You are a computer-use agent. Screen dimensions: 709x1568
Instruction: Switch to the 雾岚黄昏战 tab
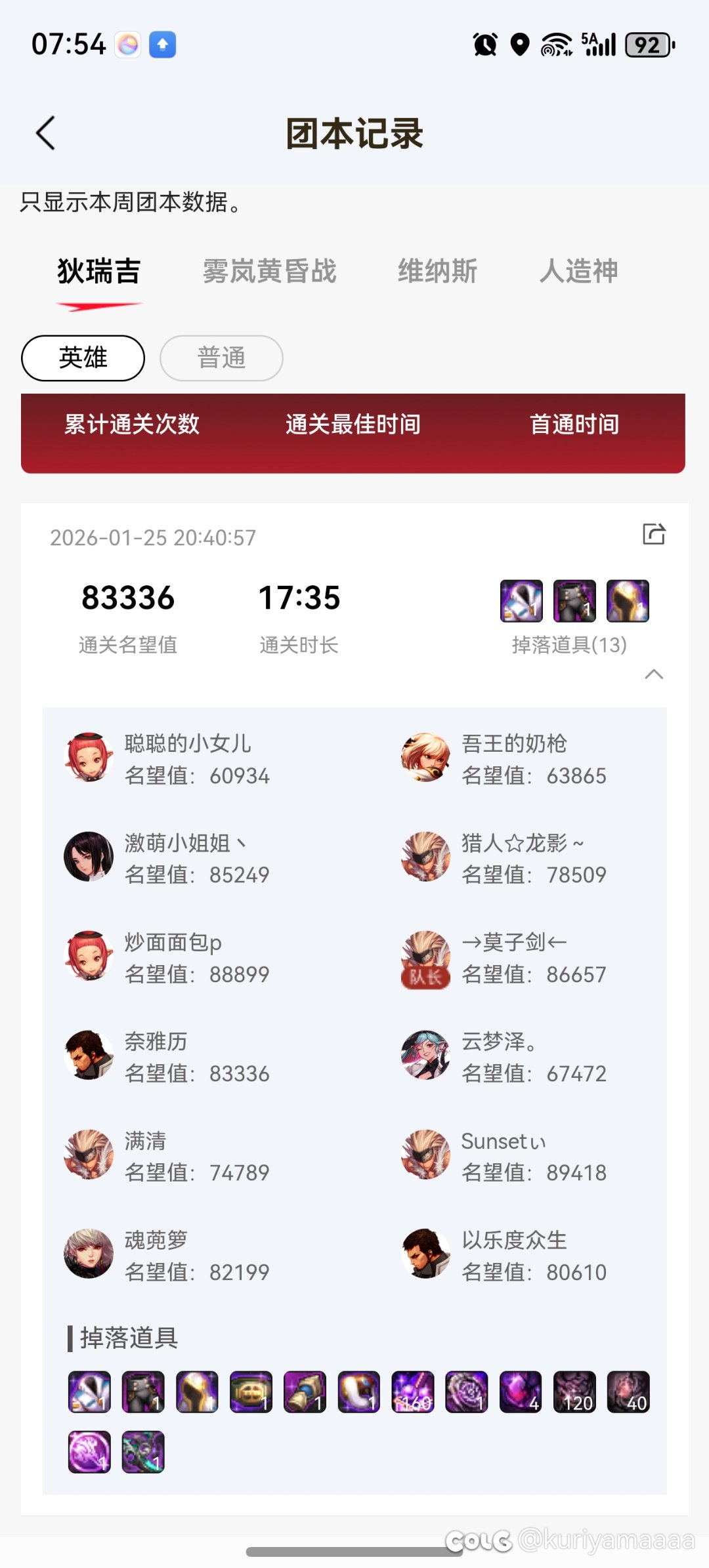(270, 271)
